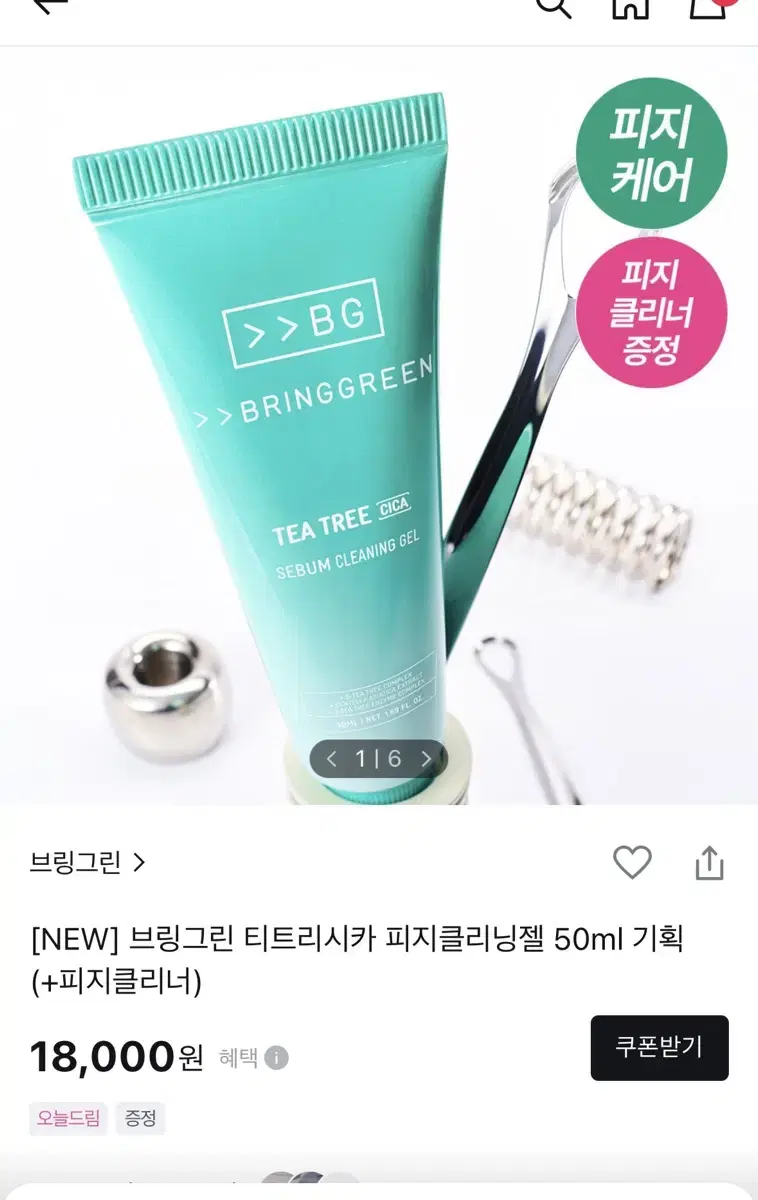Go home via the house icon
The height and width of the screenshot is (1200, 758).
[629, 8]
